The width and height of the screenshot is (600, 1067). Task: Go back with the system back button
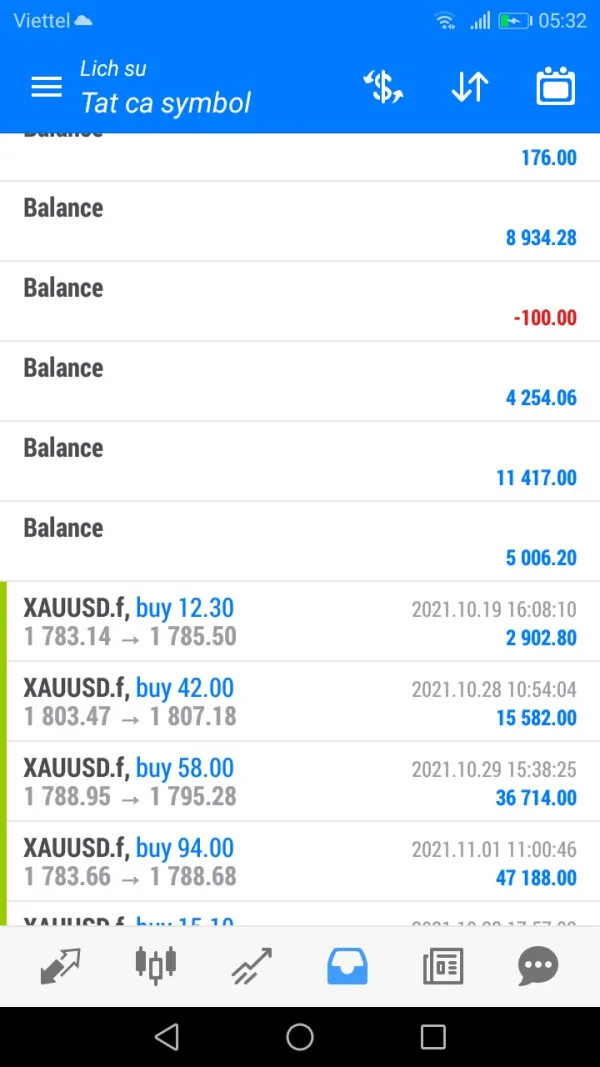pos(167,1037)
